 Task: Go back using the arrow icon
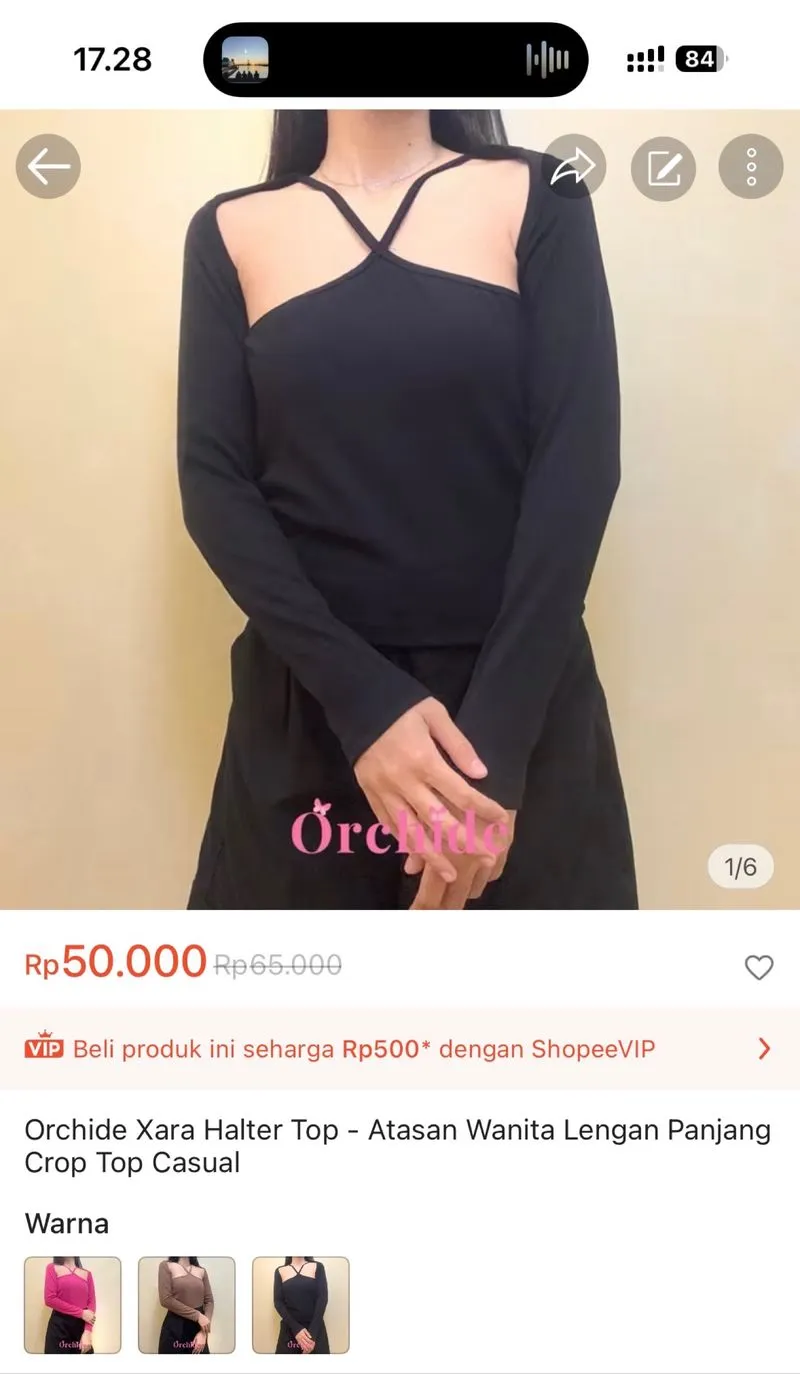[48, 166]
